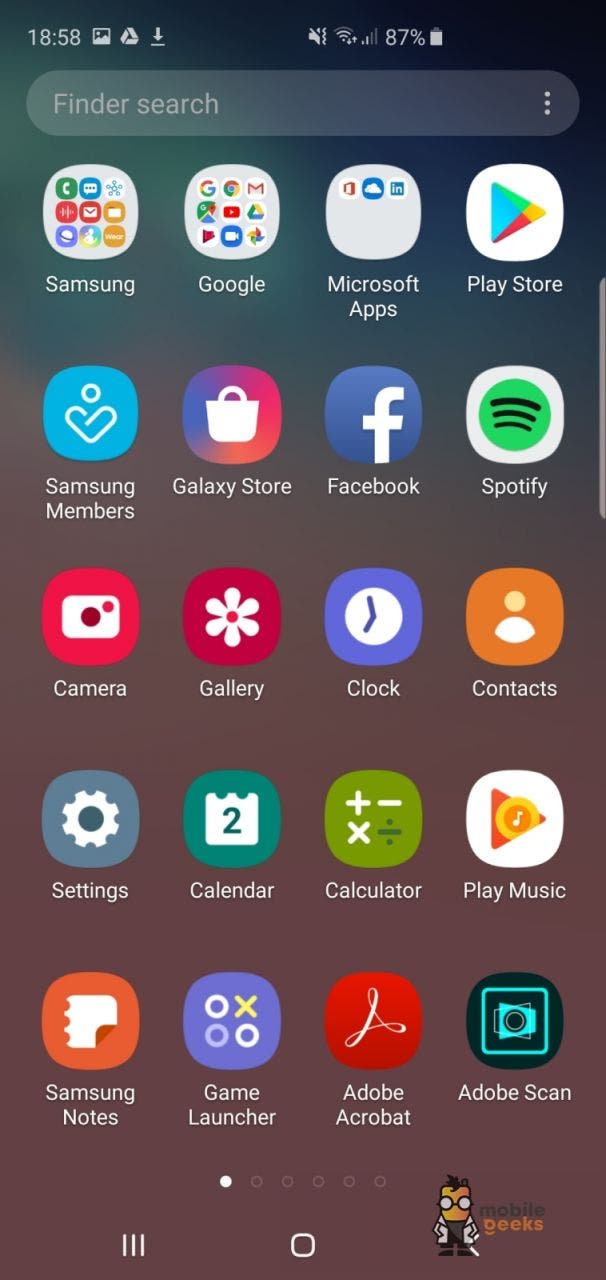Launch the Play Store app
The image size is (606, 1280).
tap(515, 213)
